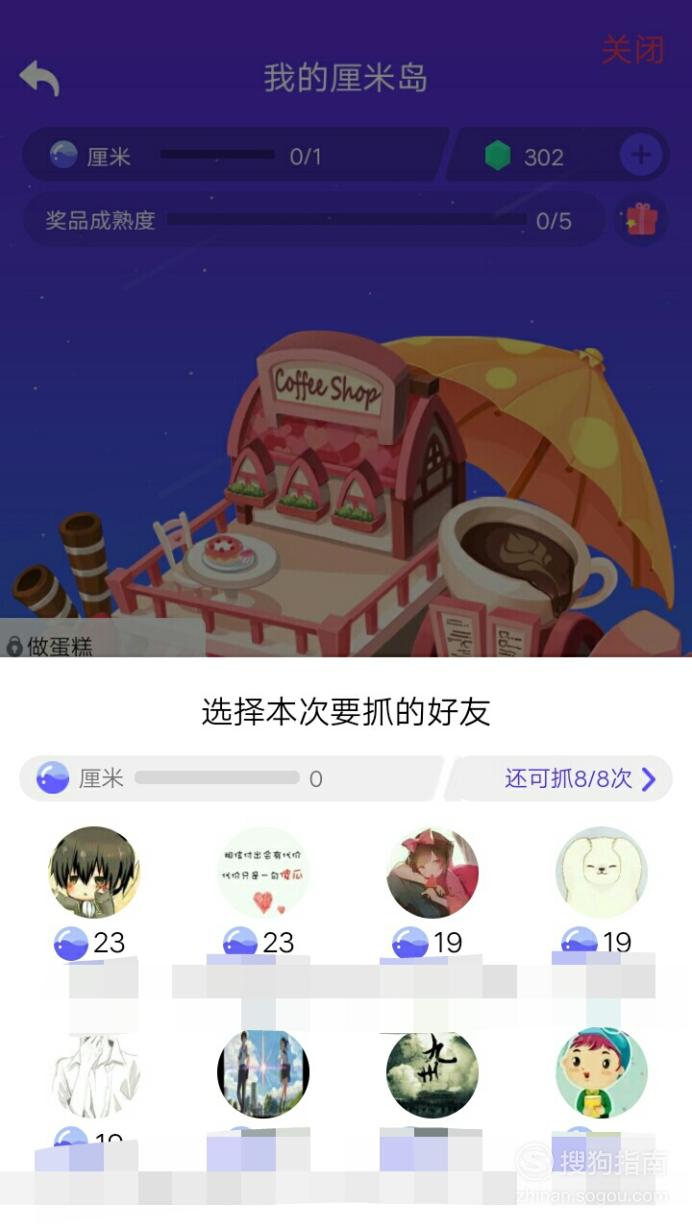The width and height of the screenshot is (692, 1230).
Task: Open 还可抓8/8次 remaining catches
Action: pyautogui.click(x=580, y=779)
